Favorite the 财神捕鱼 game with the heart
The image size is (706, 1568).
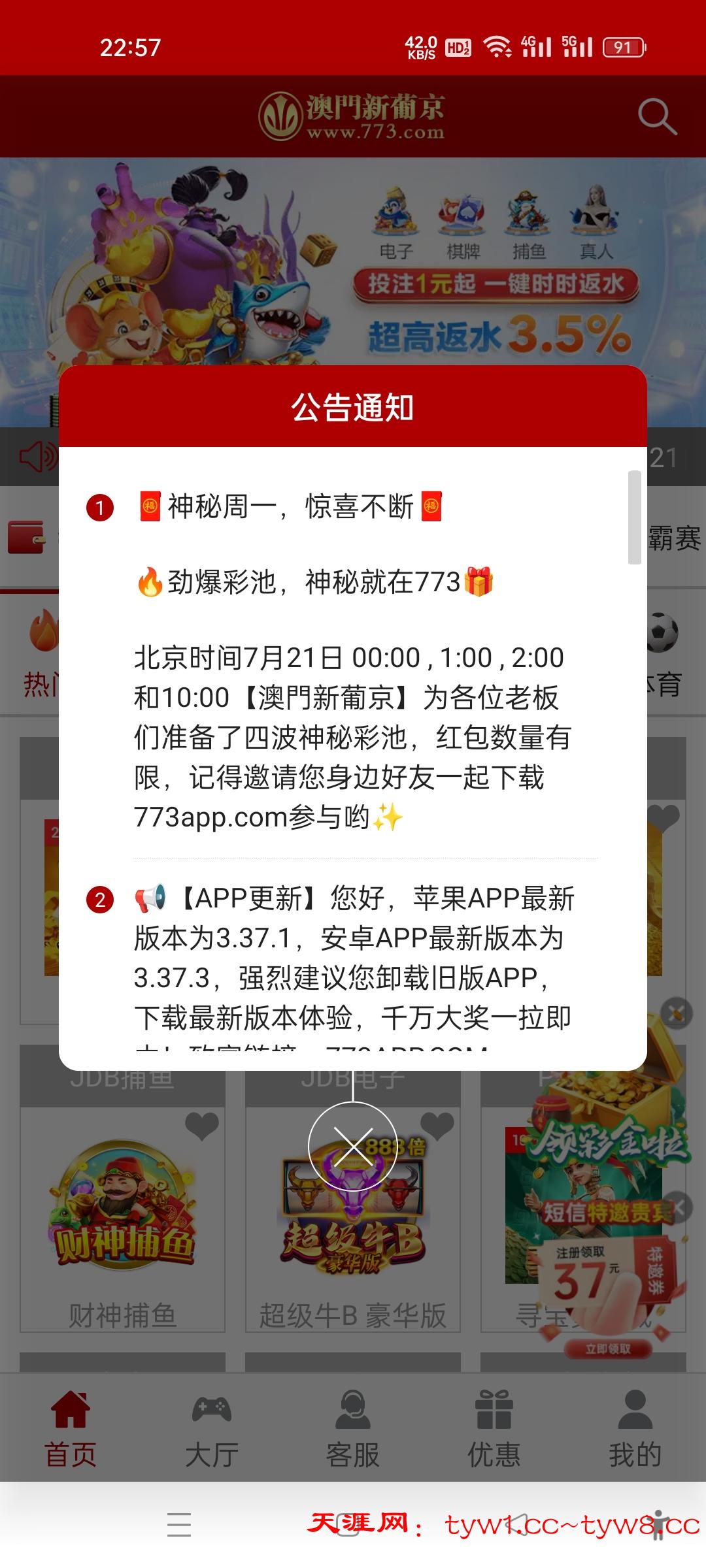tap(201, 1126)
